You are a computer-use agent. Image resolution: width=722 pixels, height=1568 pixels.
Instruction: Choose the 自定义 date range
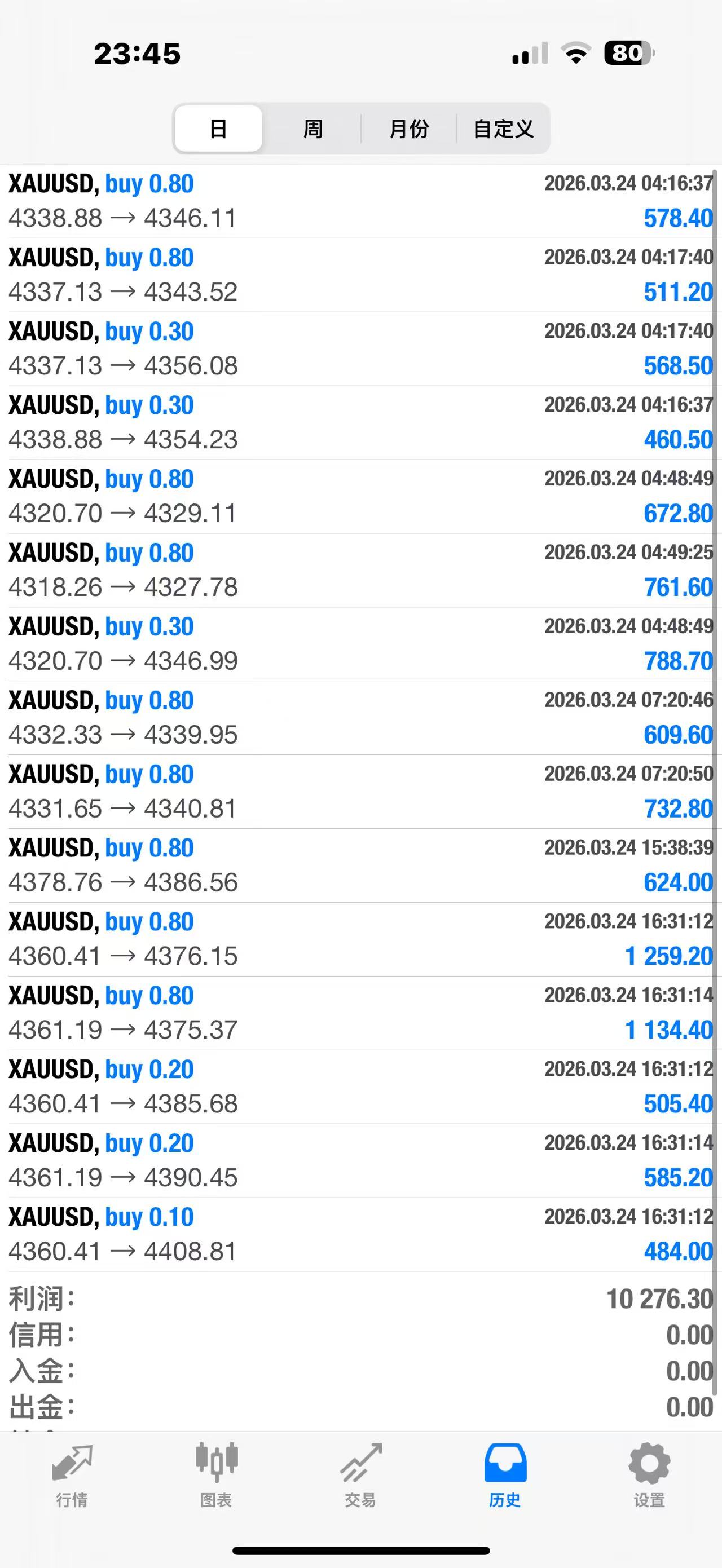tap(504, 129)
